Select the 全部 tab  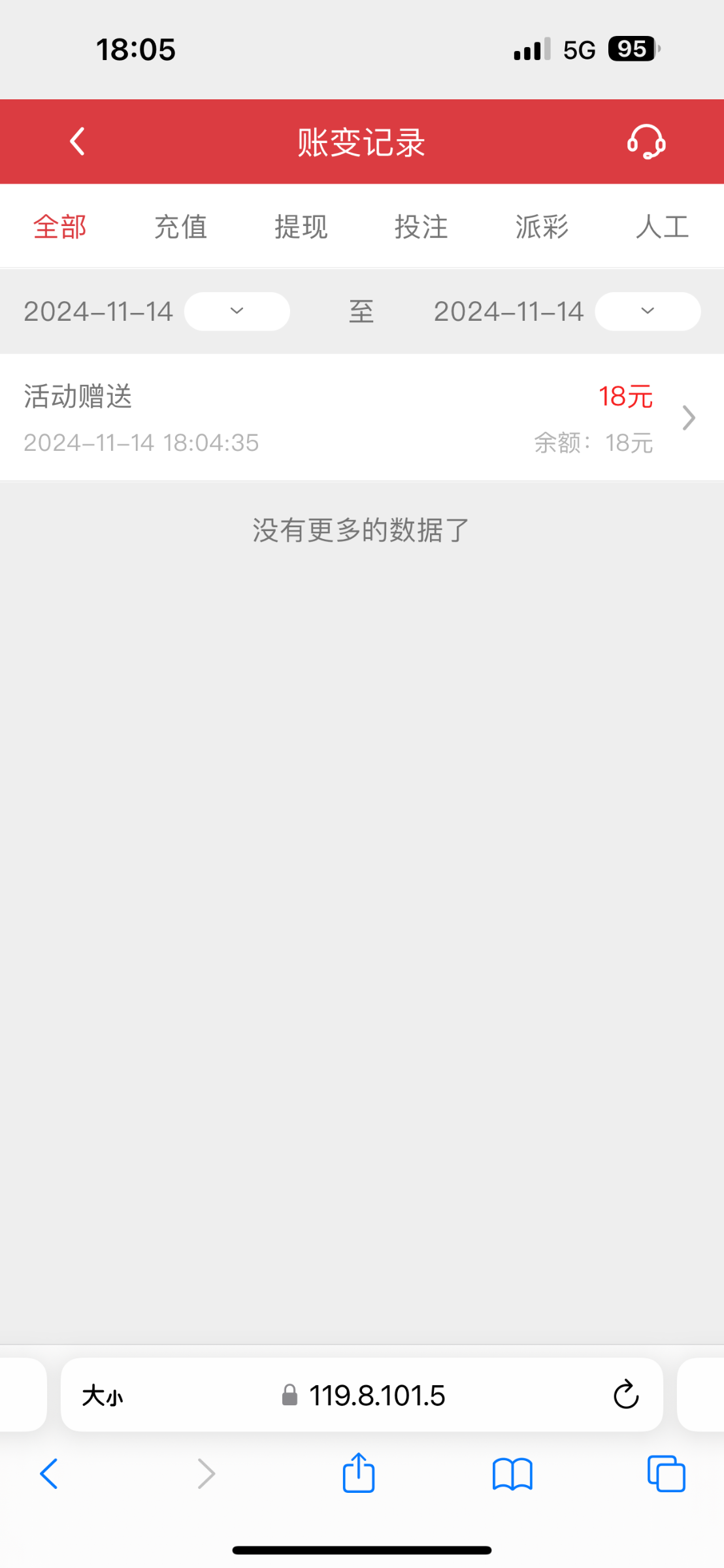[59, 227]
